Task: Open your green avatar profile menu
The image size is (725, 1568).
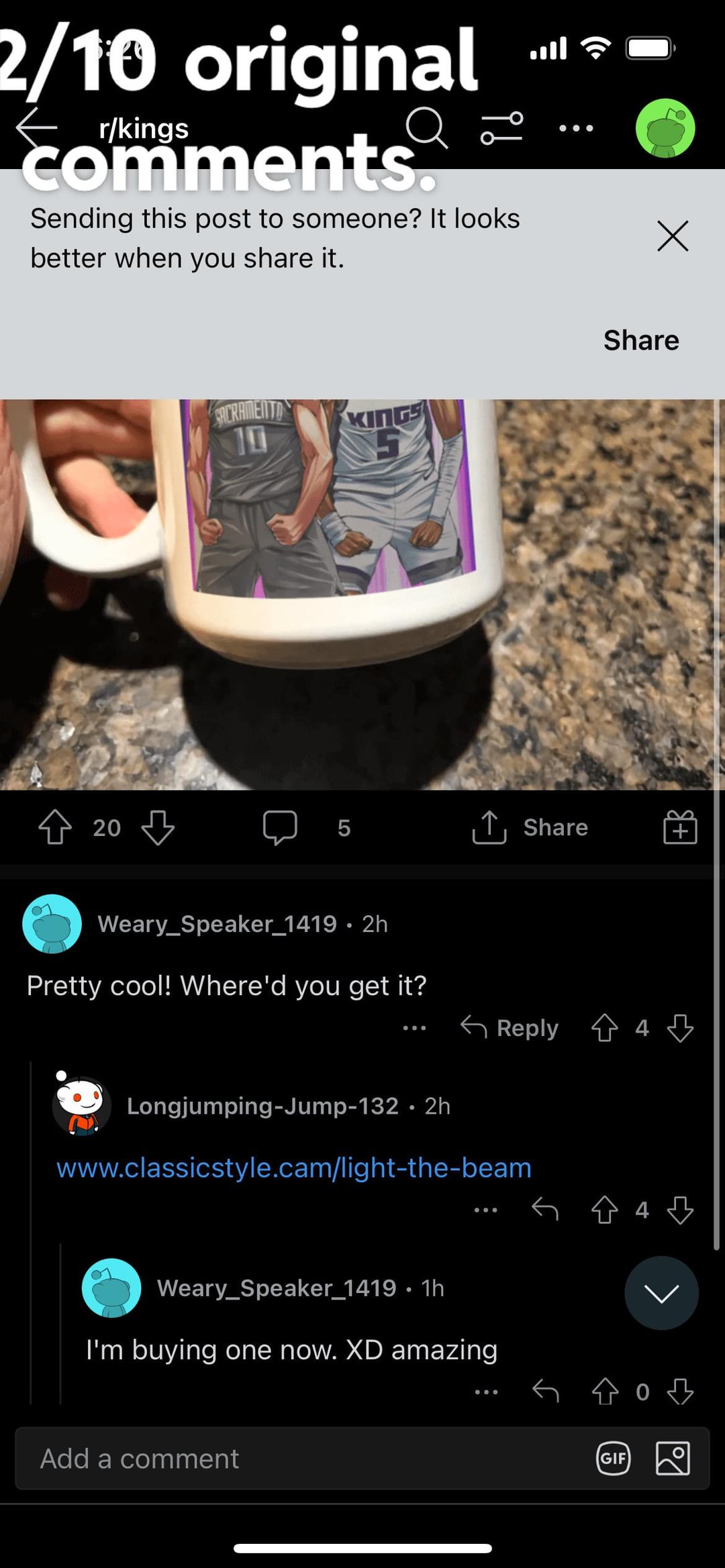Action: [665, 127]
